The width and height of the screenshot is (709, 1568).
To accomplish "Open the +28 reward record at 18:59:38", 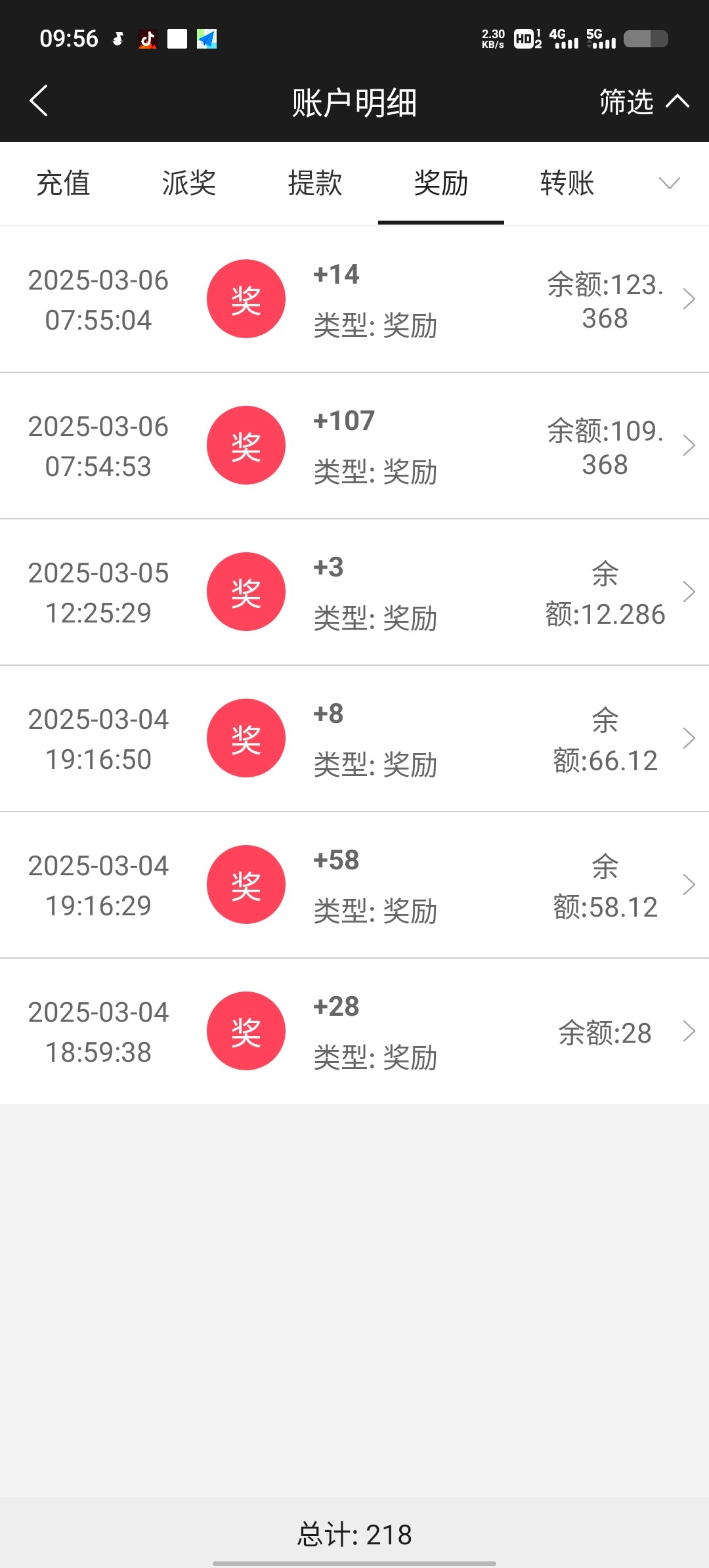I will (x=354, y=1032).
